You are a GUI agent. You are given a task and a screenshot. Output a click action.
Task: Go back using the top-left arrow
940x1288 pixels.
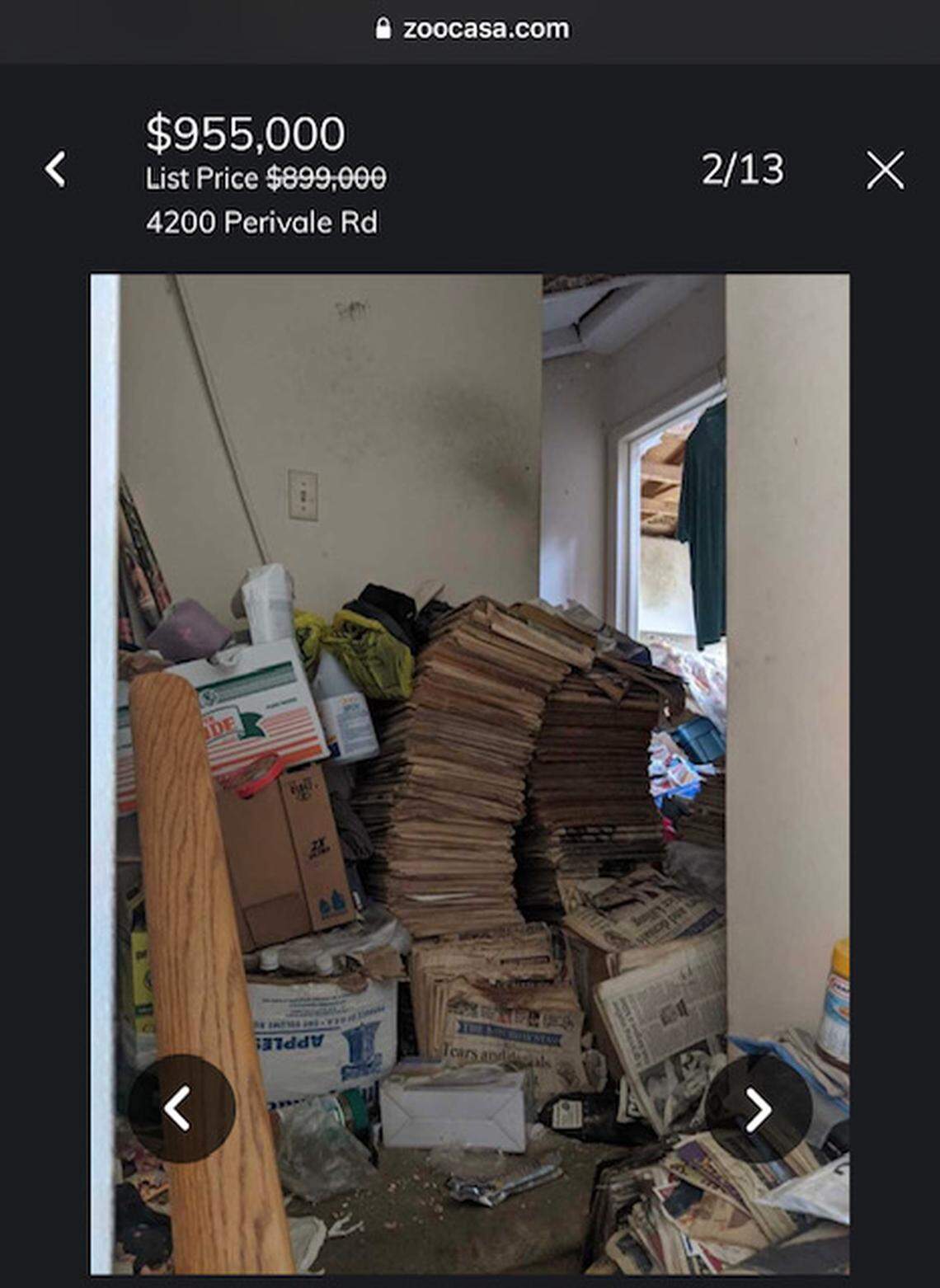tap(55, 169)
